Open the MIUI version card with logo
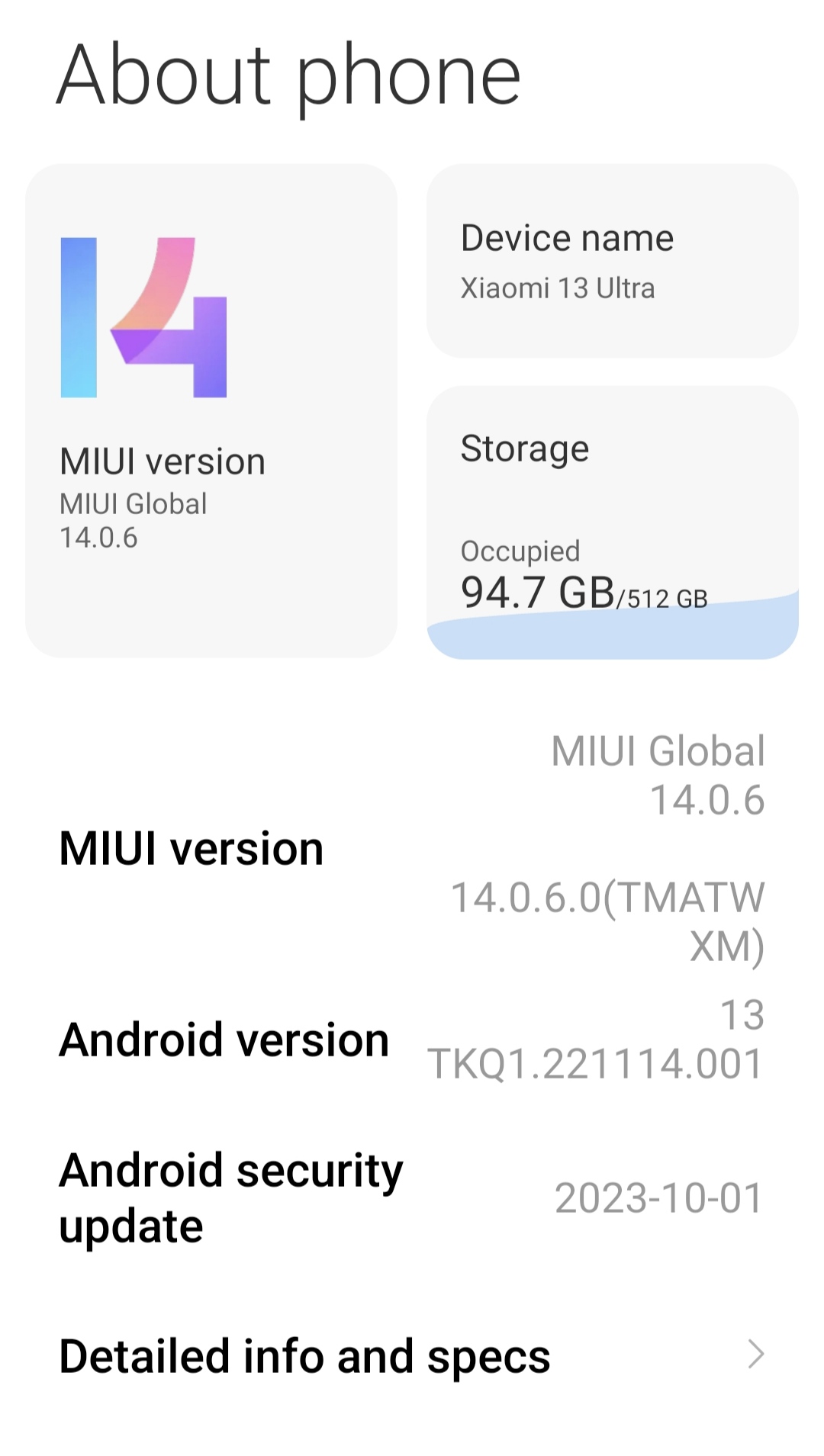This screenshot has height=1456, width=824. tap(211, 410)
